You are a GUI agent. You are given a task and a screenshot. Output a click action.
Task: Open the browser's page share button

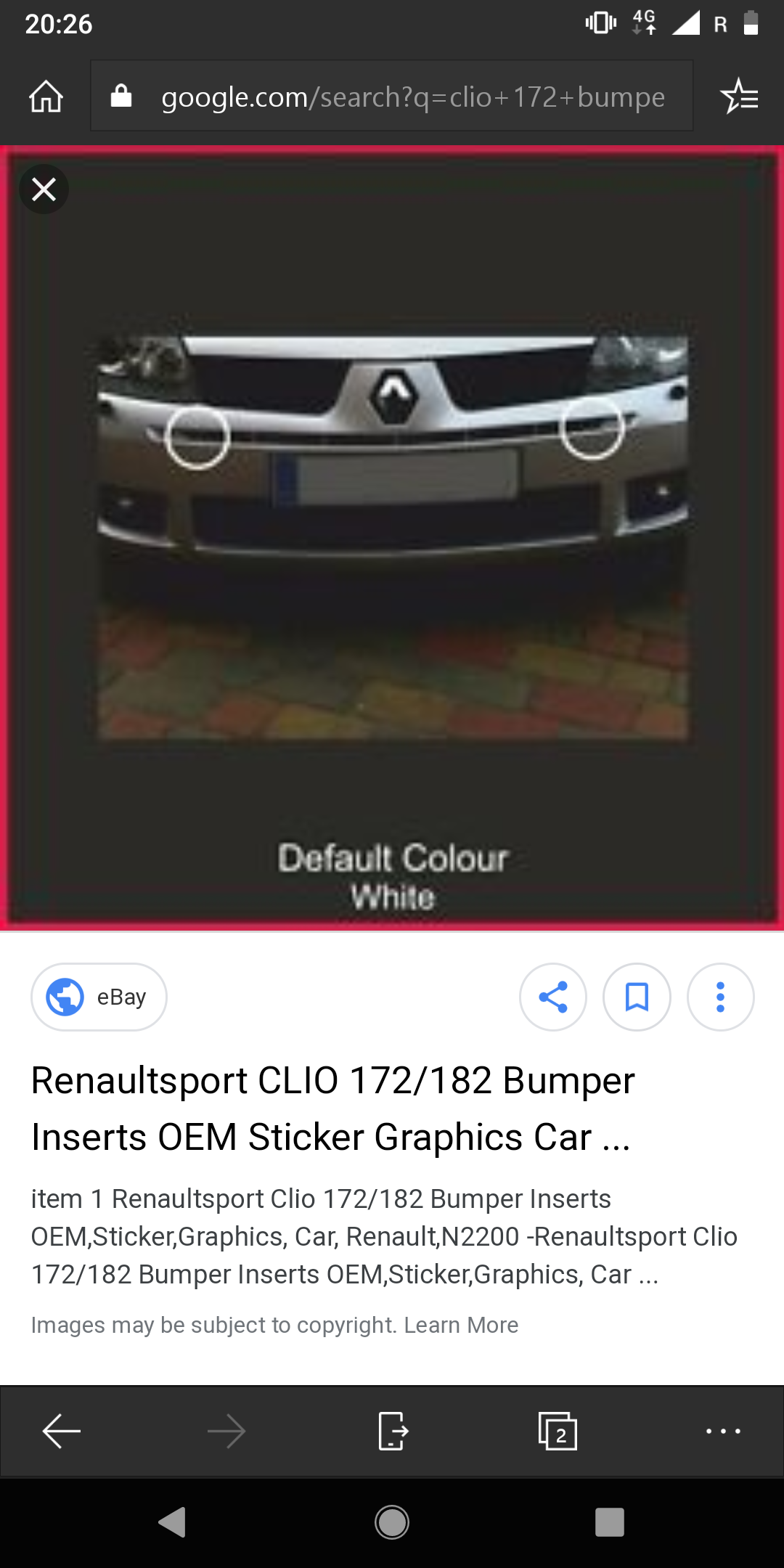coord(393,1432)
